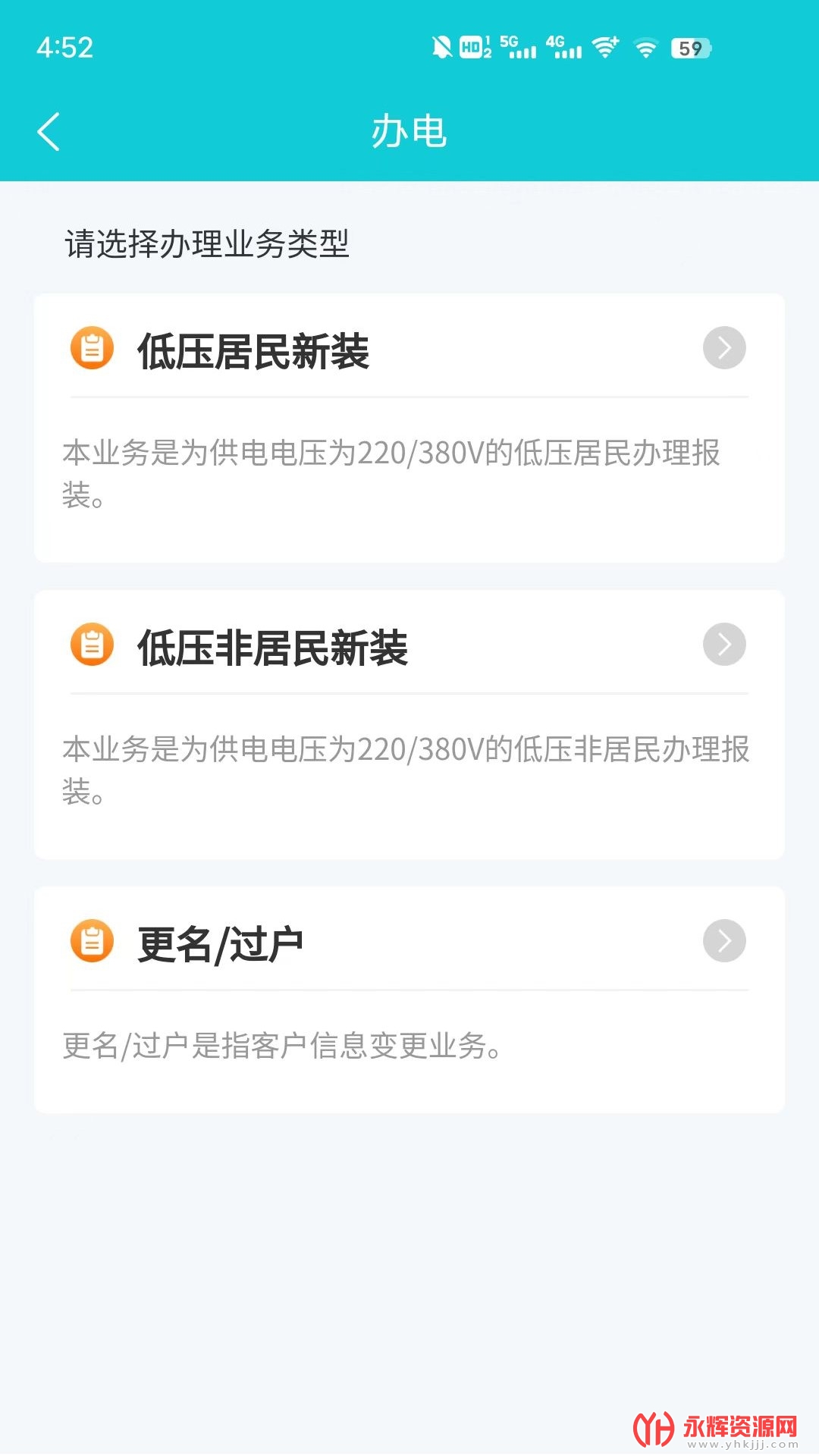The width and height of the screenshot is (819, 1456).
Task: Go back from the 办电 page
Action: pos(49,132)
